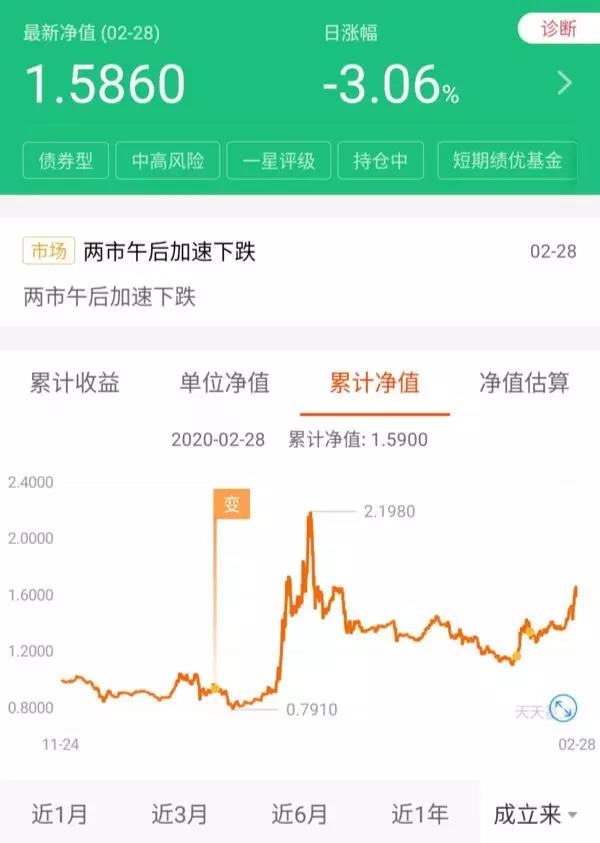Viewport: 600px width, 843px height.
Task: Tap the 持仓中 chip
Action: (381, 160)
